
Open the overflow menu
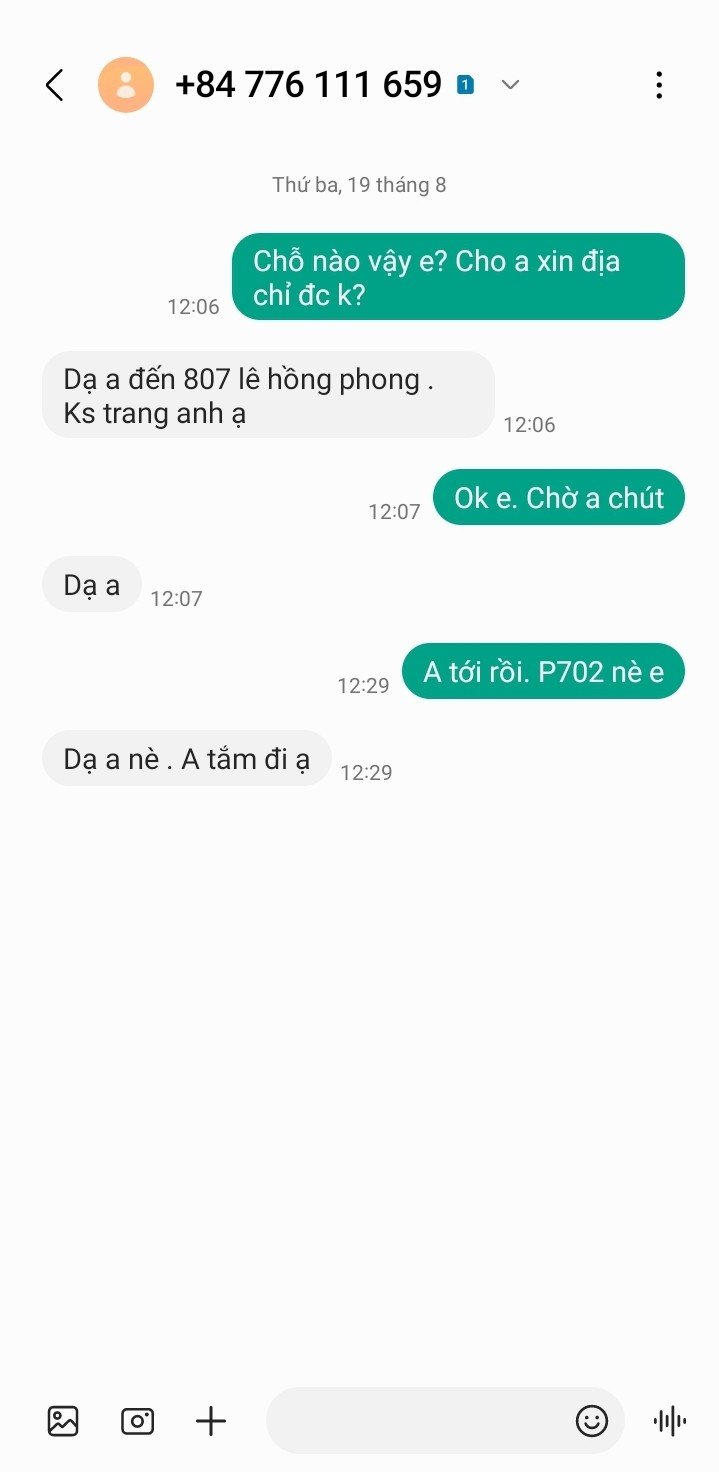coord(658,85)
